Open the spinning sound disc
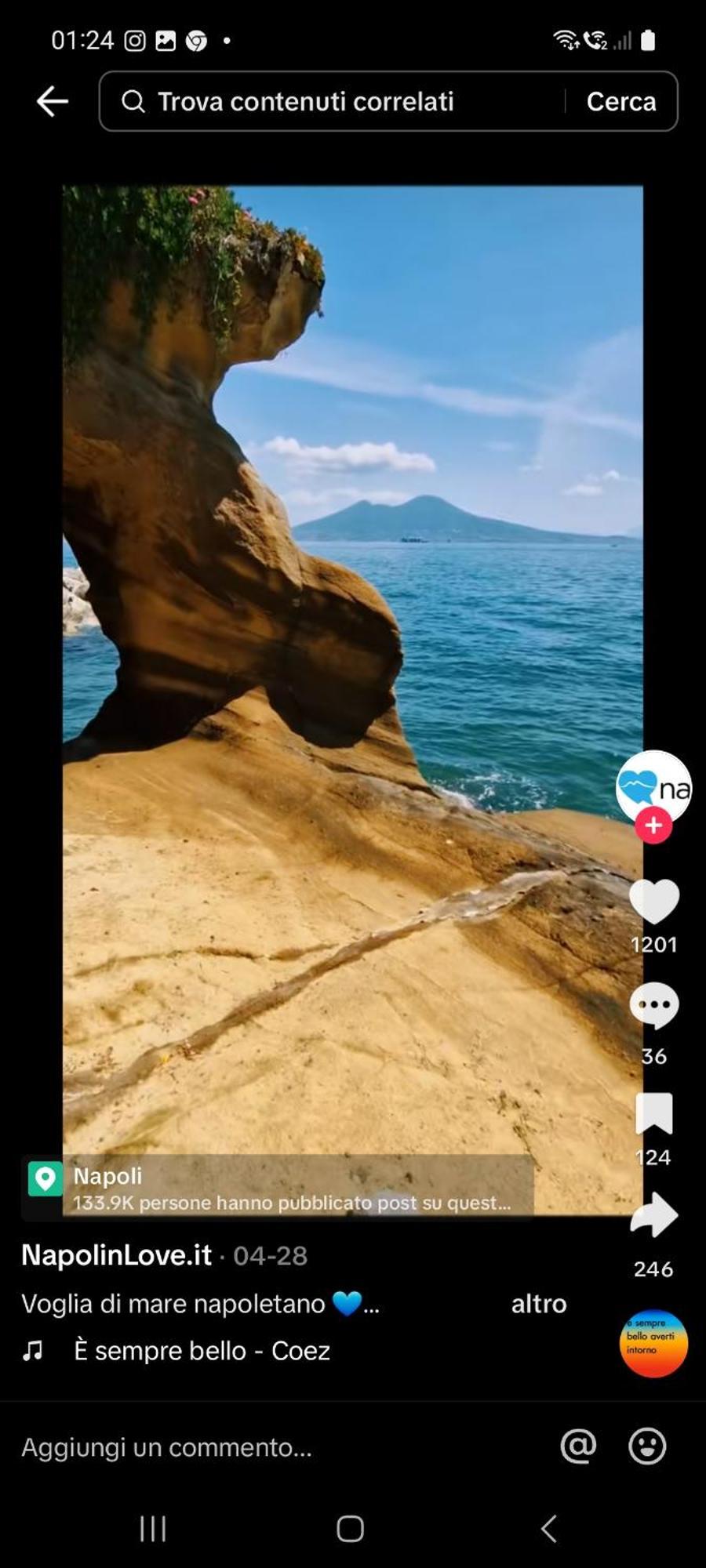The width and height of the screenshot is (706, 1568). 653,1344
